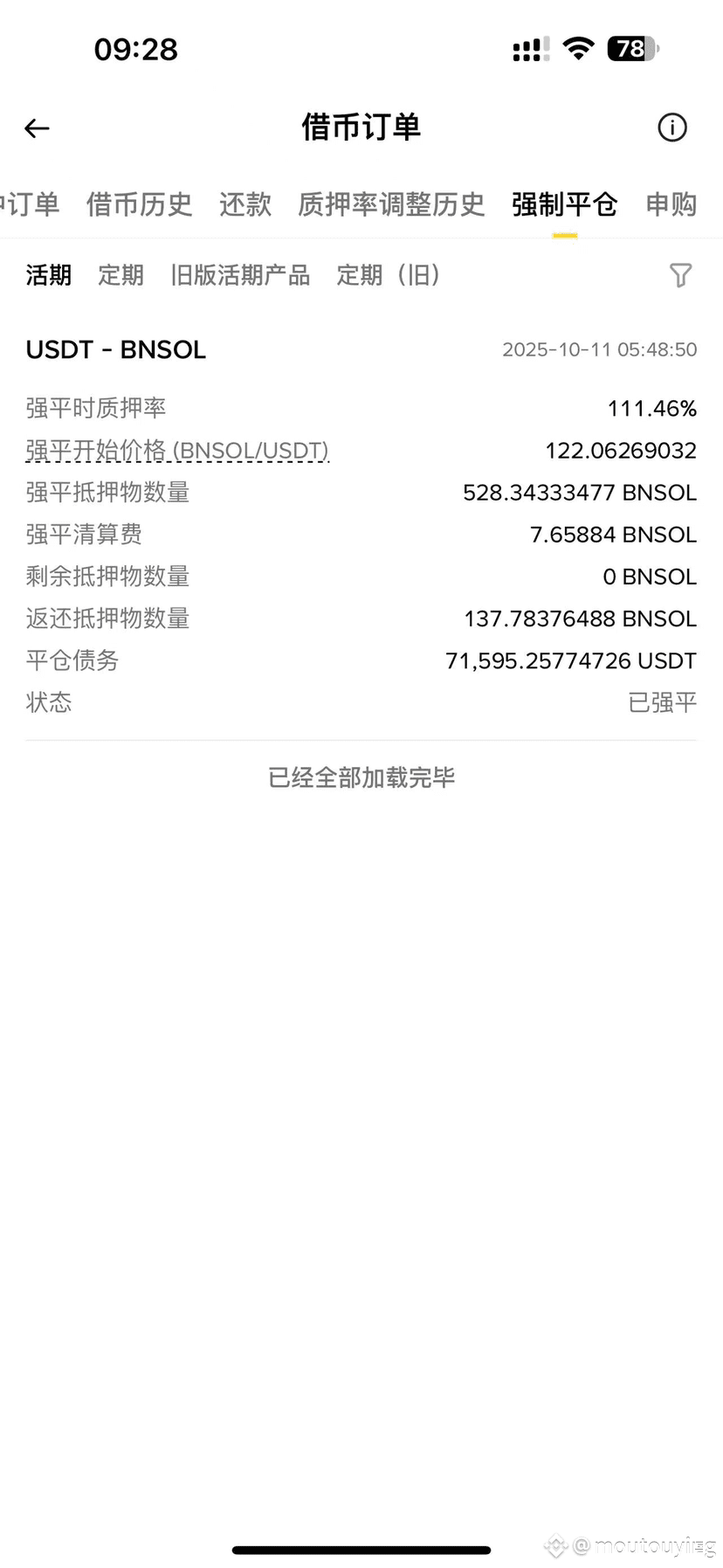The height and width of the screenshot is (1568, 723).
Task: Tap the underlined 强平开始价格 (BNSOL/USDT) label
Action: (177, 451)
